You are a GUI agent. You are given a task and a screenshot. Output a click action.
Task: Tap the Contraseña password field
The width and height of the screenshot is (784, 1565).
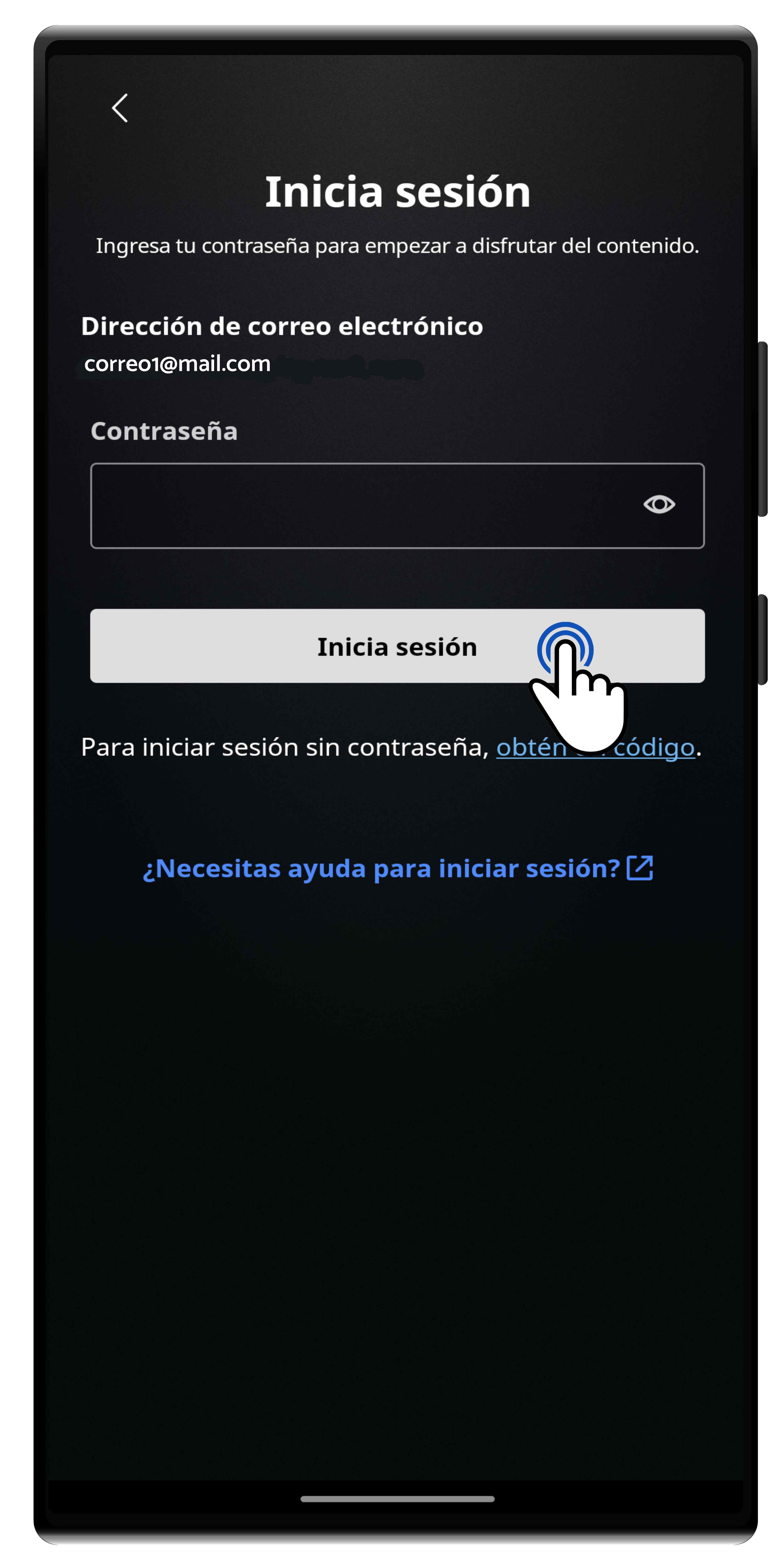(358, 505)
